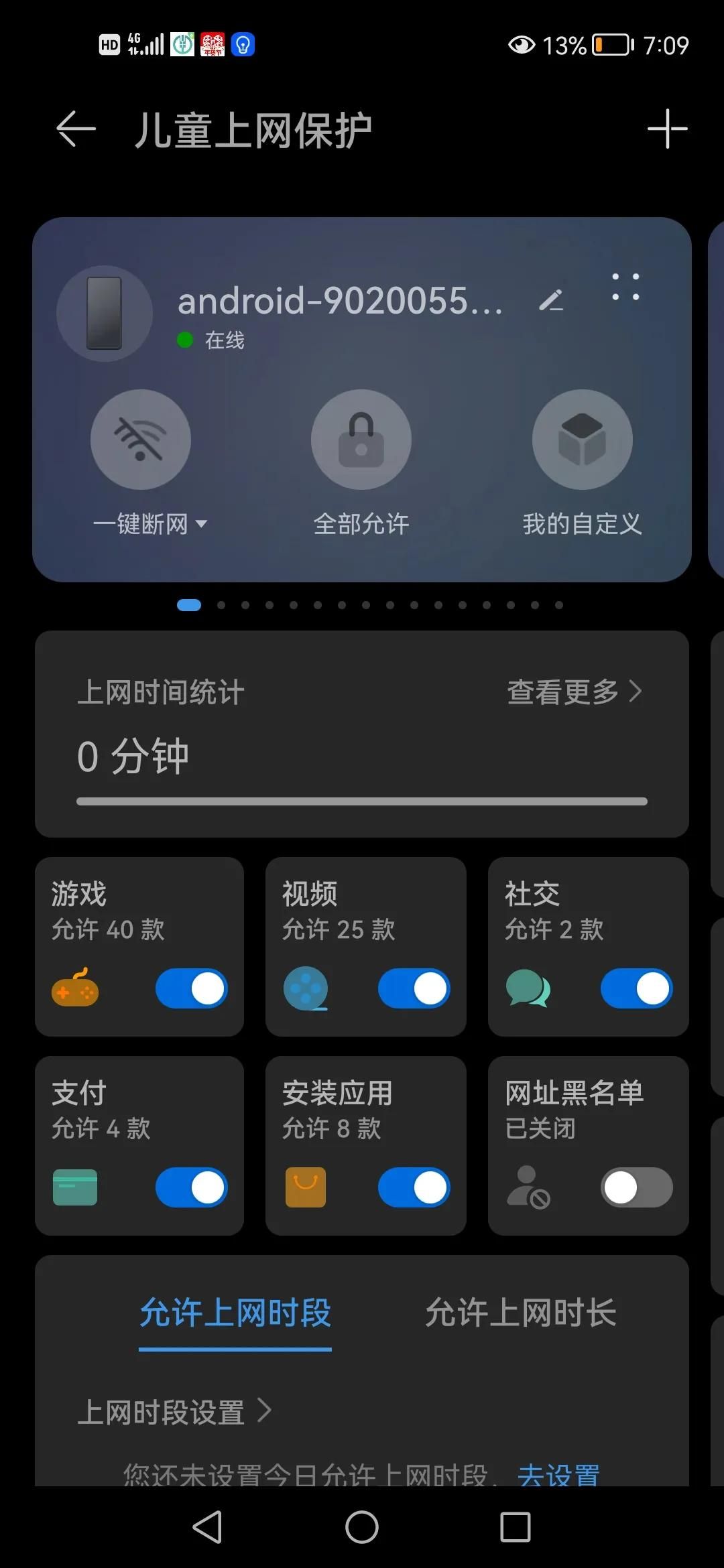Turn off the 安装应用 switch
Viewport: 724px width, 1568px height.
(x=414, y=1187)
